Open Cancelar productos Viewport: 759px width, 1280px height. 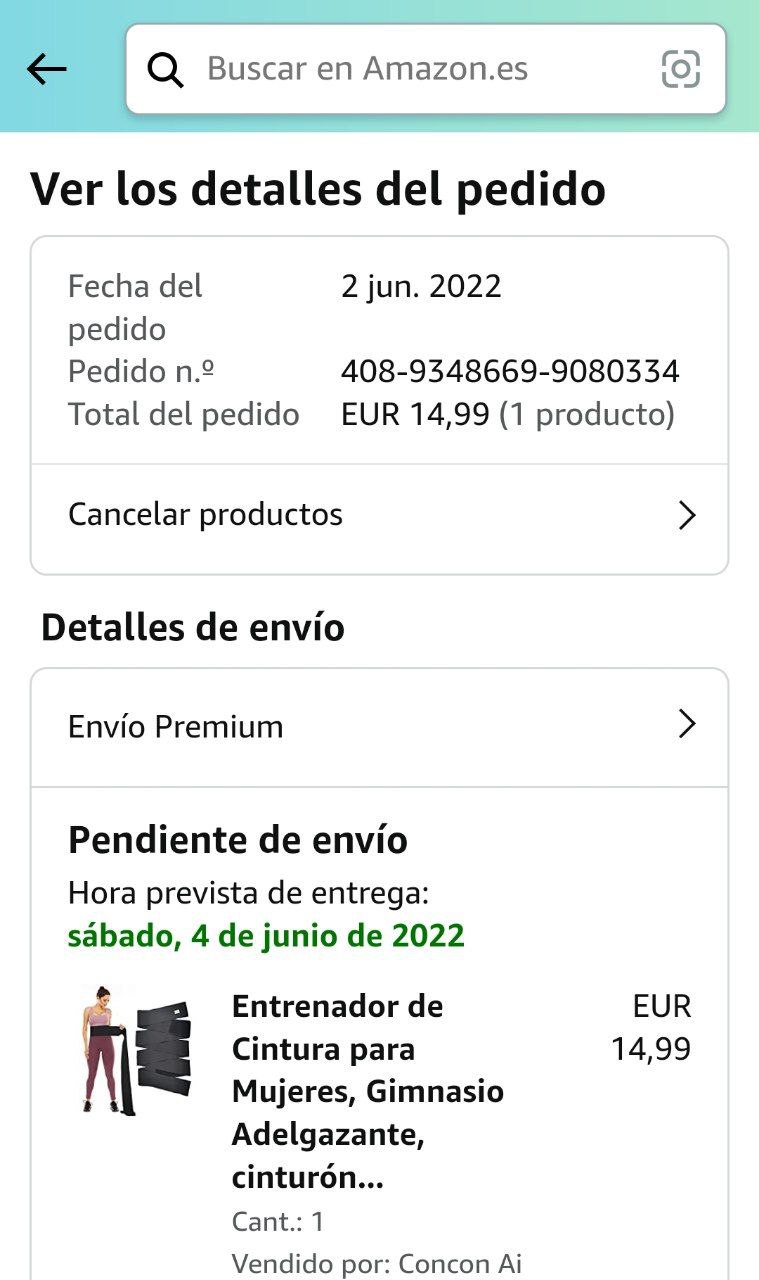pyautogui.click(x=380, y=515)
